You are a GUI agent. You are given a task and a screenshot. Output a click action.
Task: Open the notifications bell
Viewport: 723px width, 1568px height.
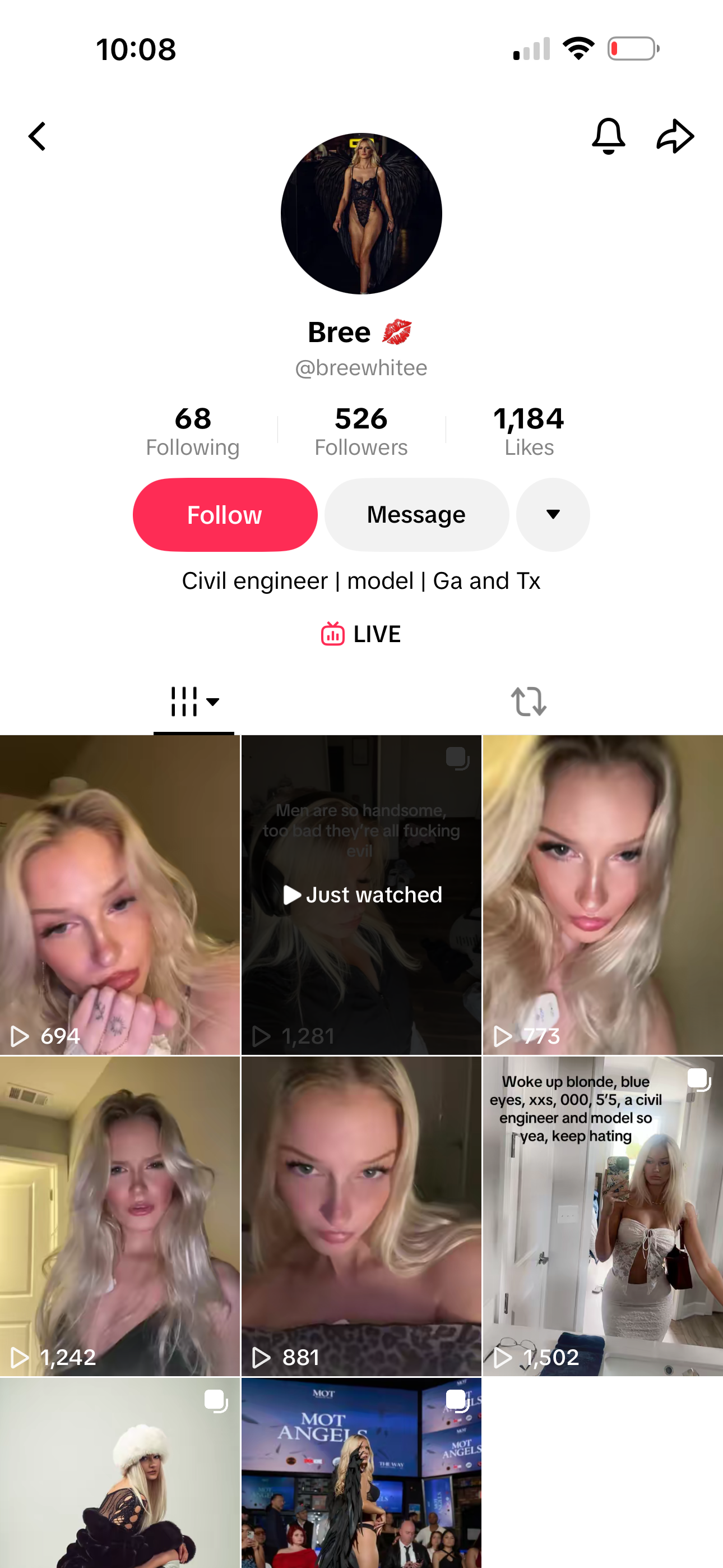tap(608, 136)
